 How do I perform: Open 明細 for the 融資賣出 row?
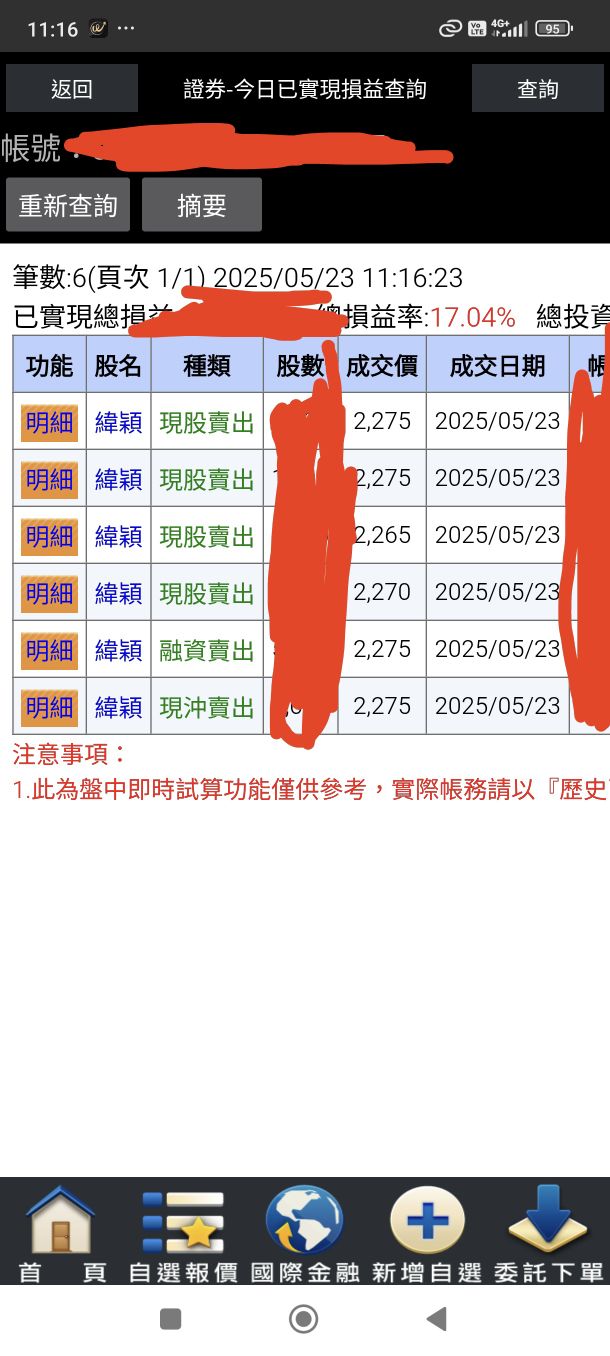(x=49, y=650)
